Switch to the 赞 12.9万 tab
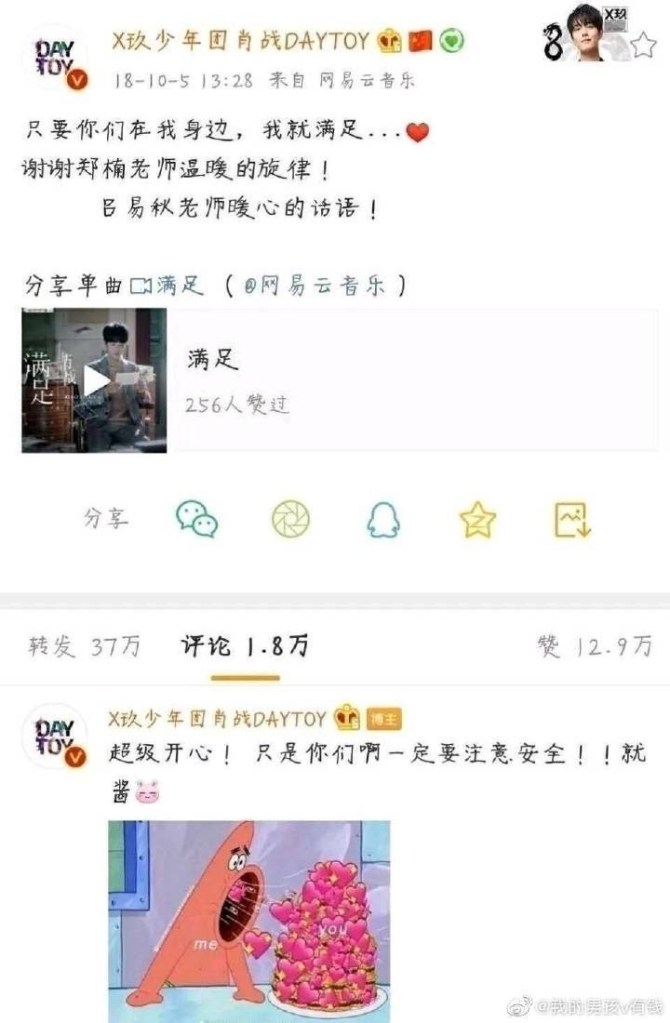 click(594, 646)
